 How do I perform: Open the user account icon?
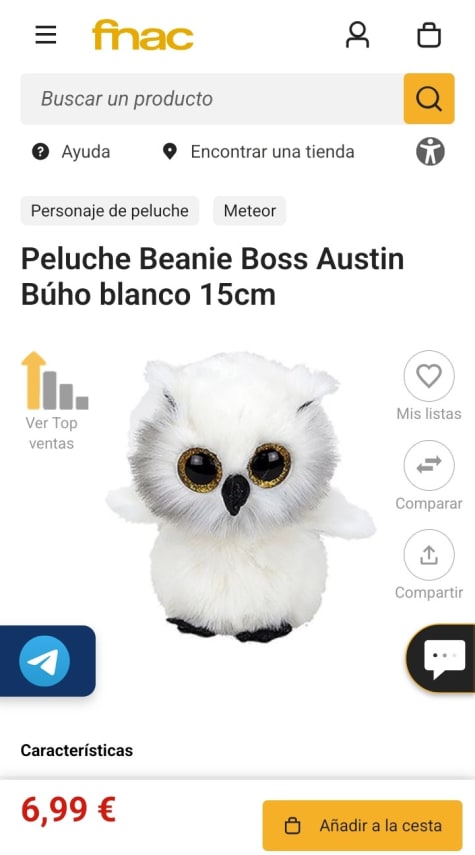pos(357,35)
